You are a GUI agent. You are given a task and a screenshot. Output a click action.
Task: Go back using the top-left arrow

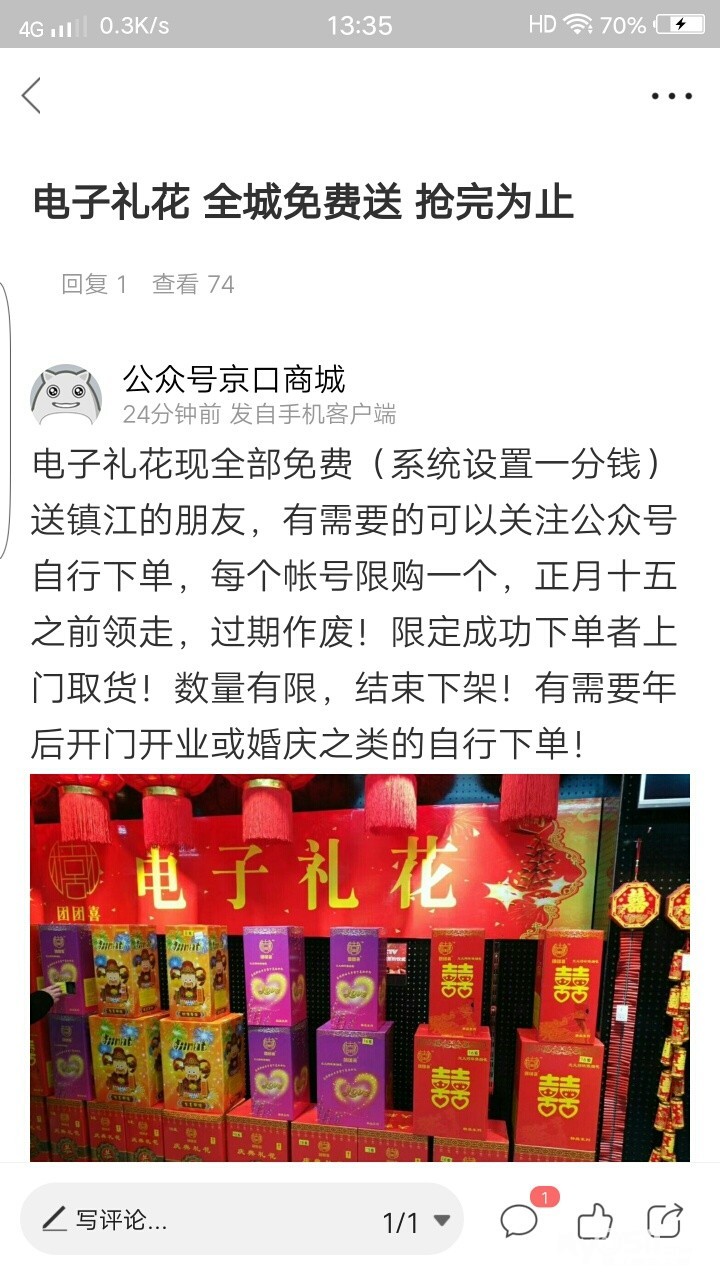tap(32, 96)
